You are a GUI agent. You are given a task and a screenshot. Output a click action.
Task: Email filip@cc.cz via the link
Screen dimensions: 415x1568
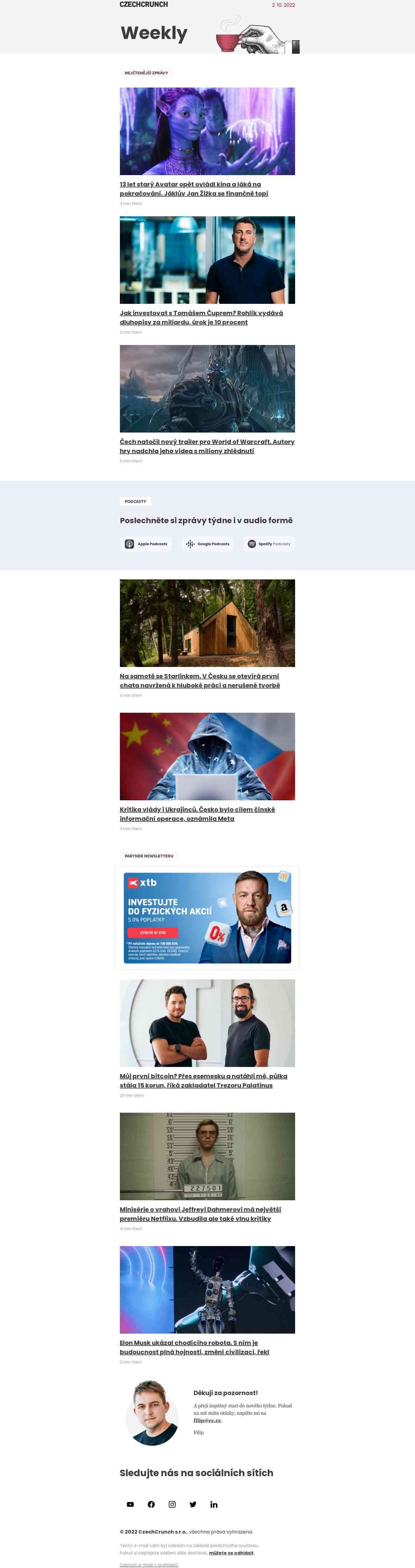coord(207,1420)
